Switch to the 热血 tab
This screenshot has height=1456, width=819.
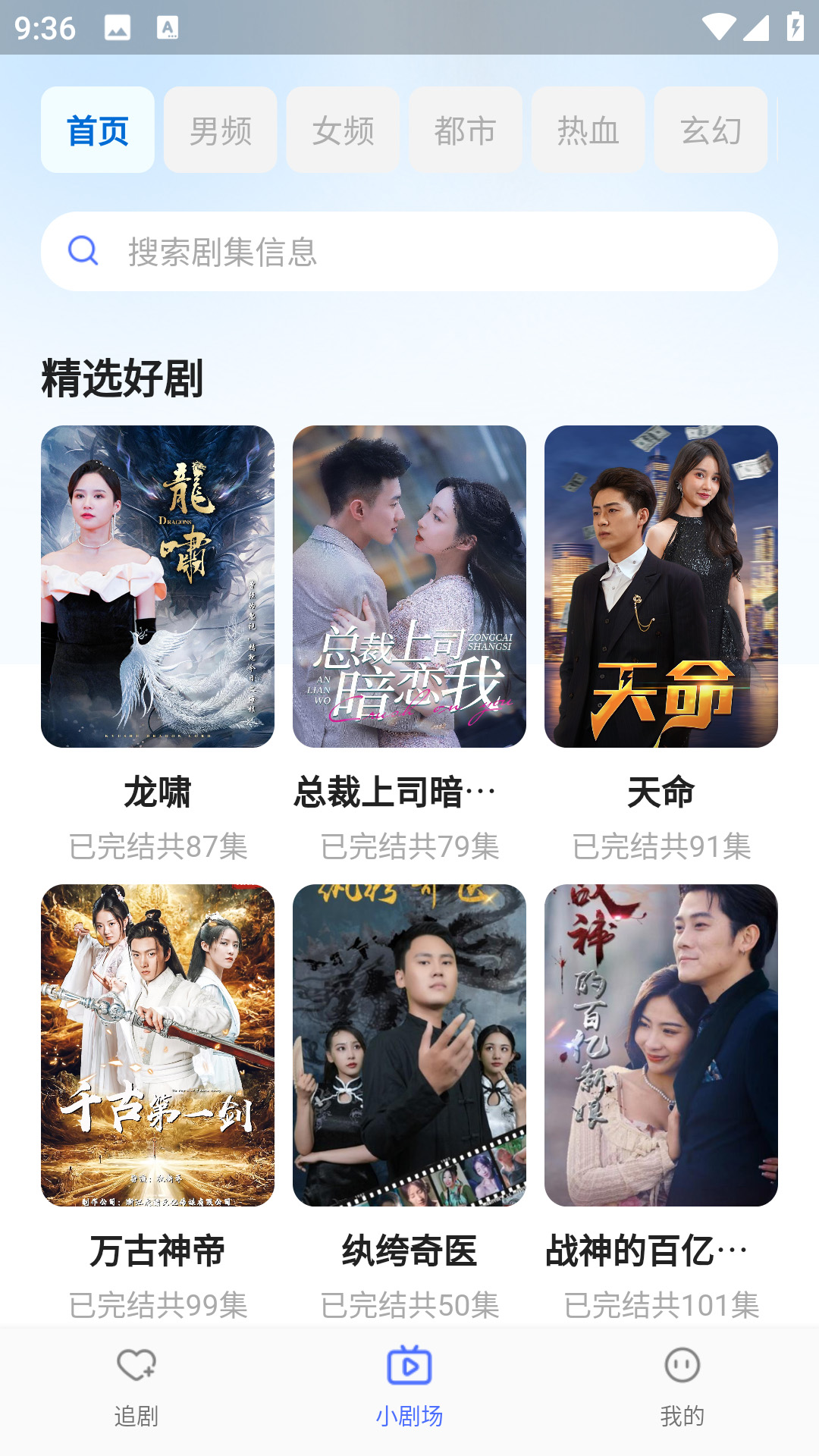(x=588, y=130)
